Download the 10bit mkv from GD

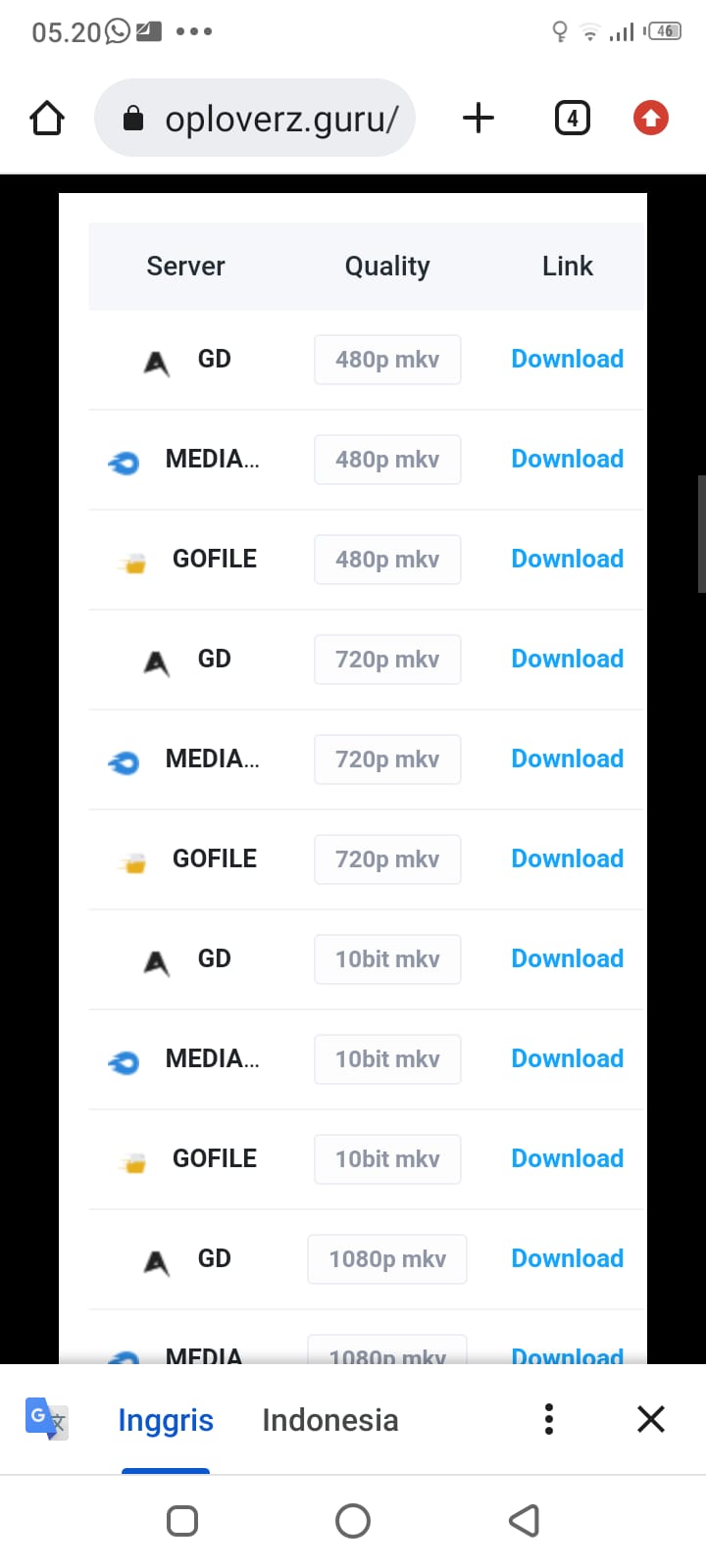coord(567,959)
